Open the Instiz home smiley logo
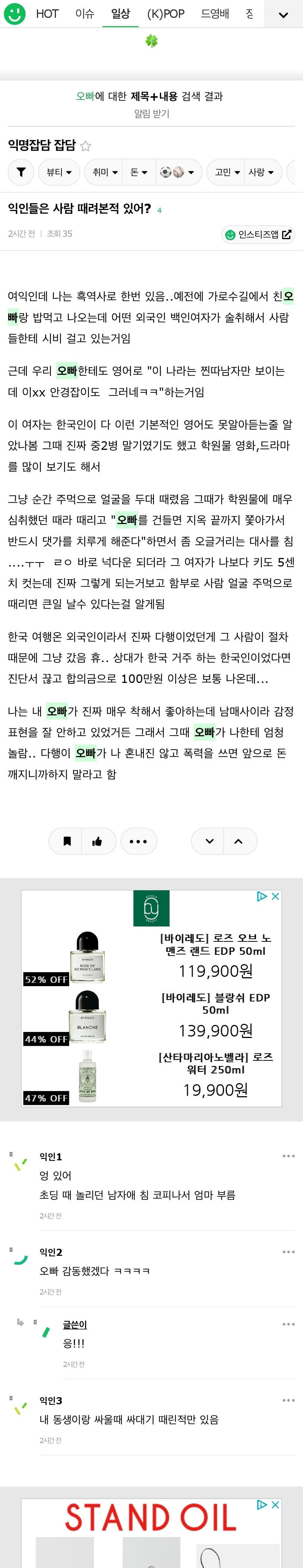The image size is (303, 1568). pos(15,14)
